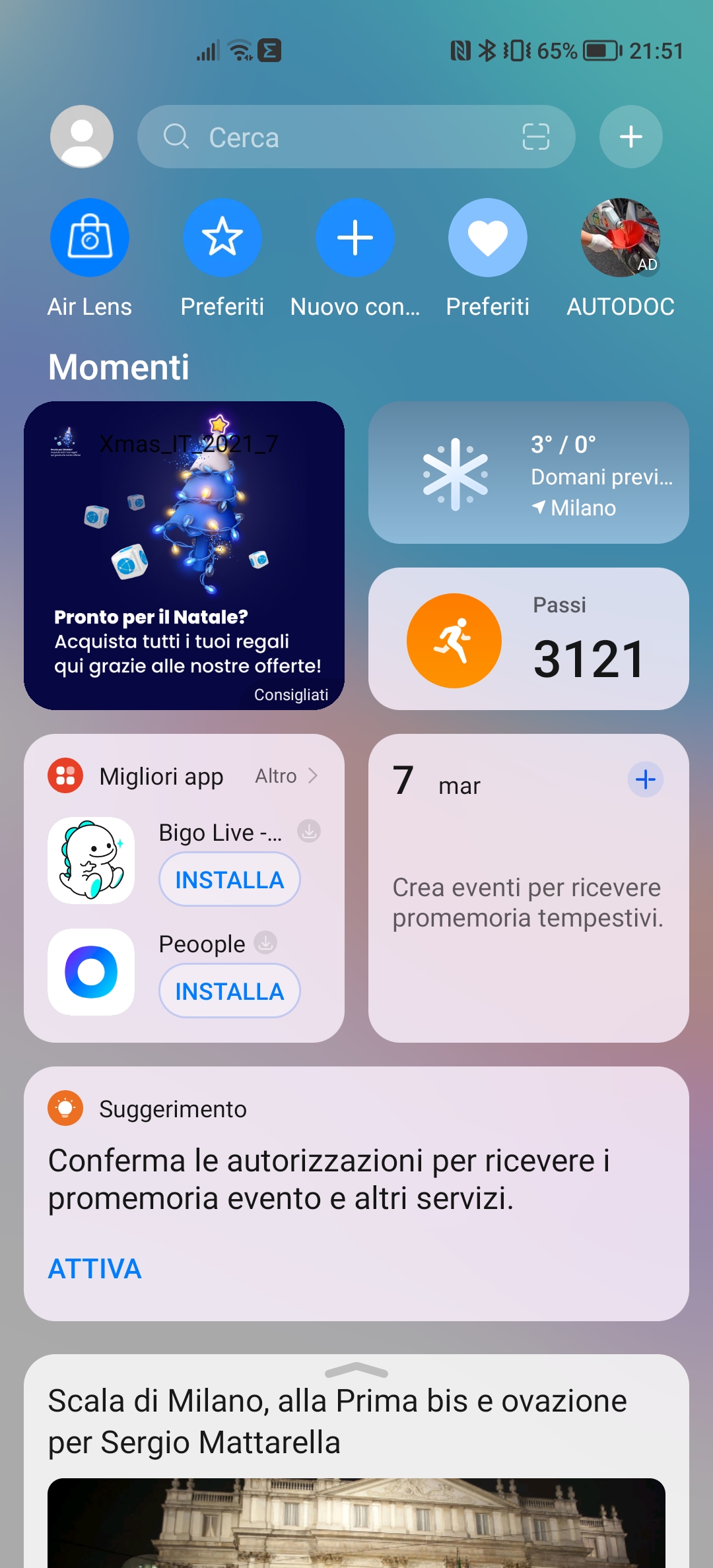Install Bigo Live
This screenshot has width=713, height=1568.
point(230,880)
